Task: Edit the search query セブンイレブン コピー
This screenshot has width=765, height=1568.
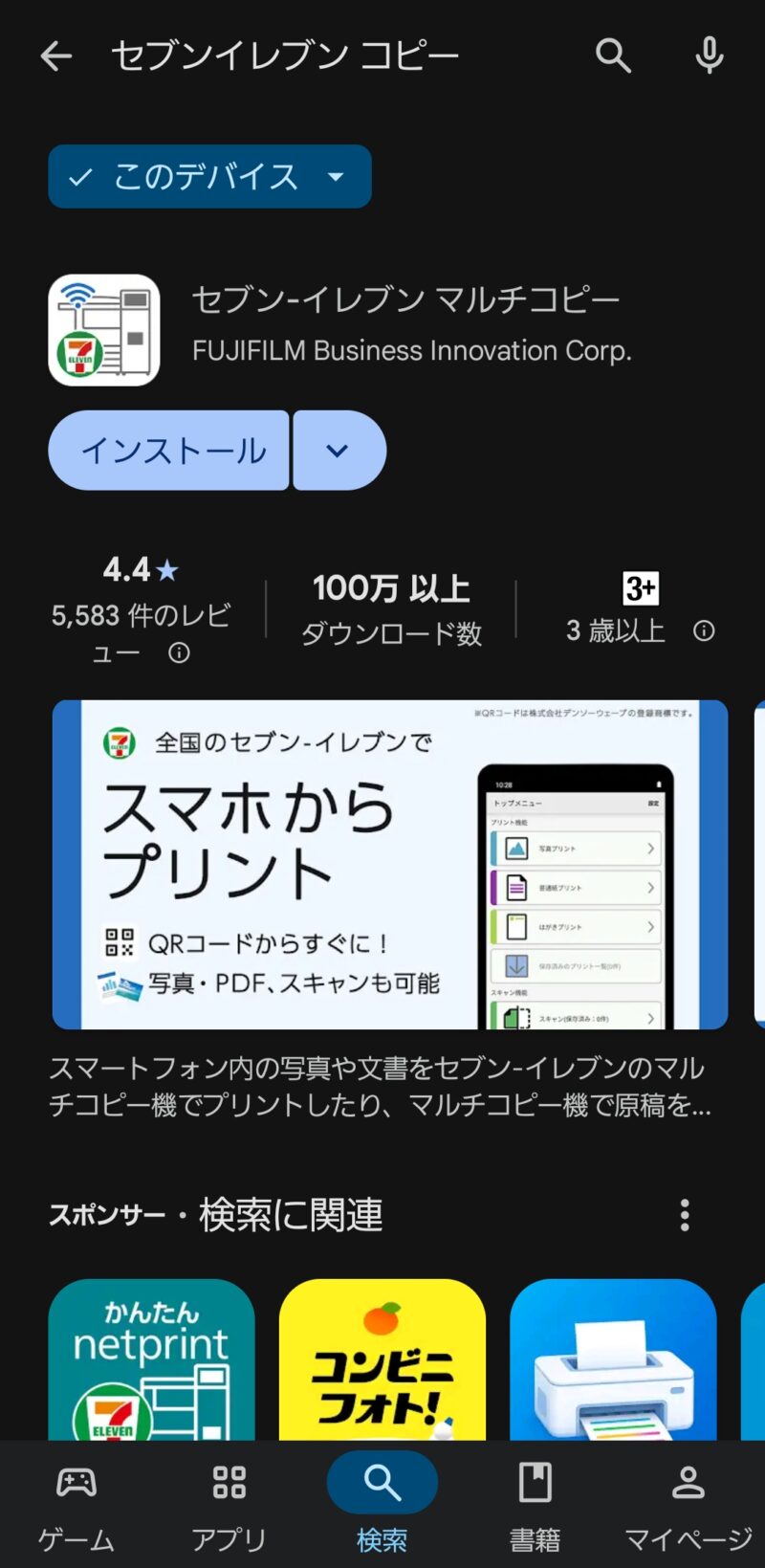Action: [285, 56]
